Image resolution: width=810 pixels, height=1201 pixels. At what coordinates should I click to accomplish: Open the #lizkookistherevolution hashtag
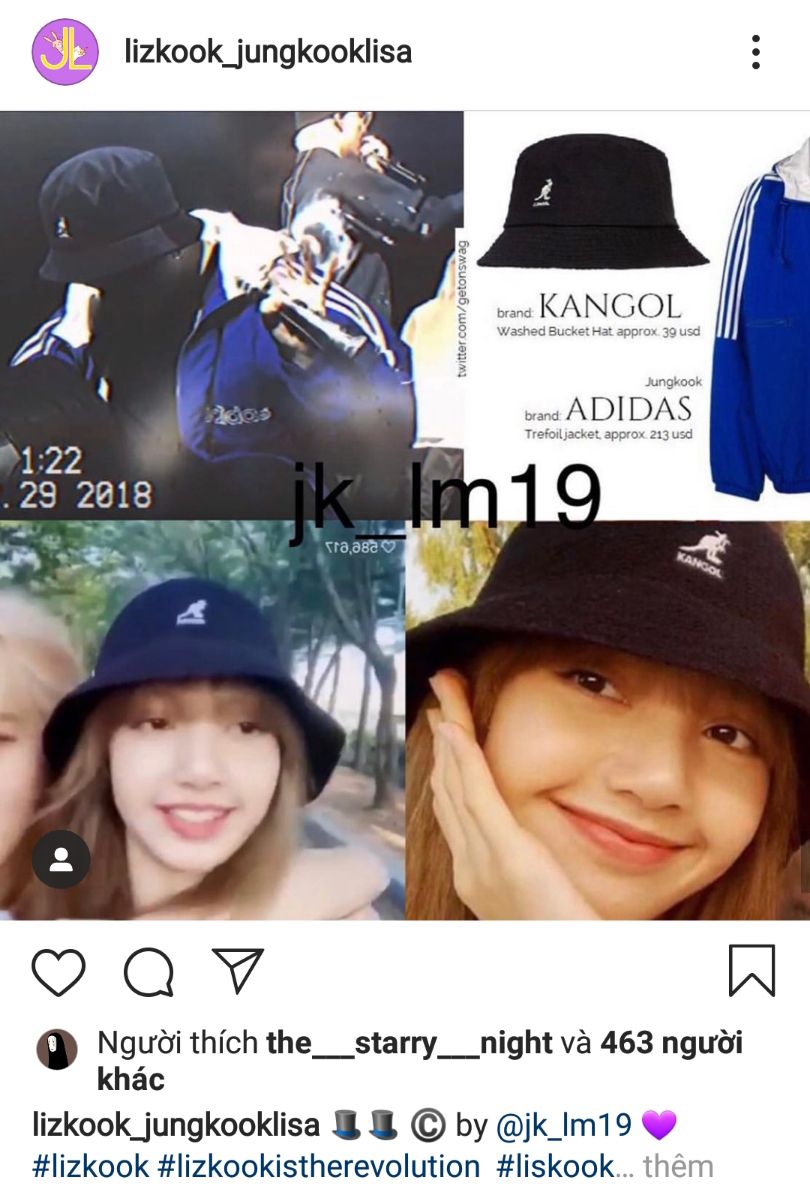pyautogui.click(x=319, y=1167)
